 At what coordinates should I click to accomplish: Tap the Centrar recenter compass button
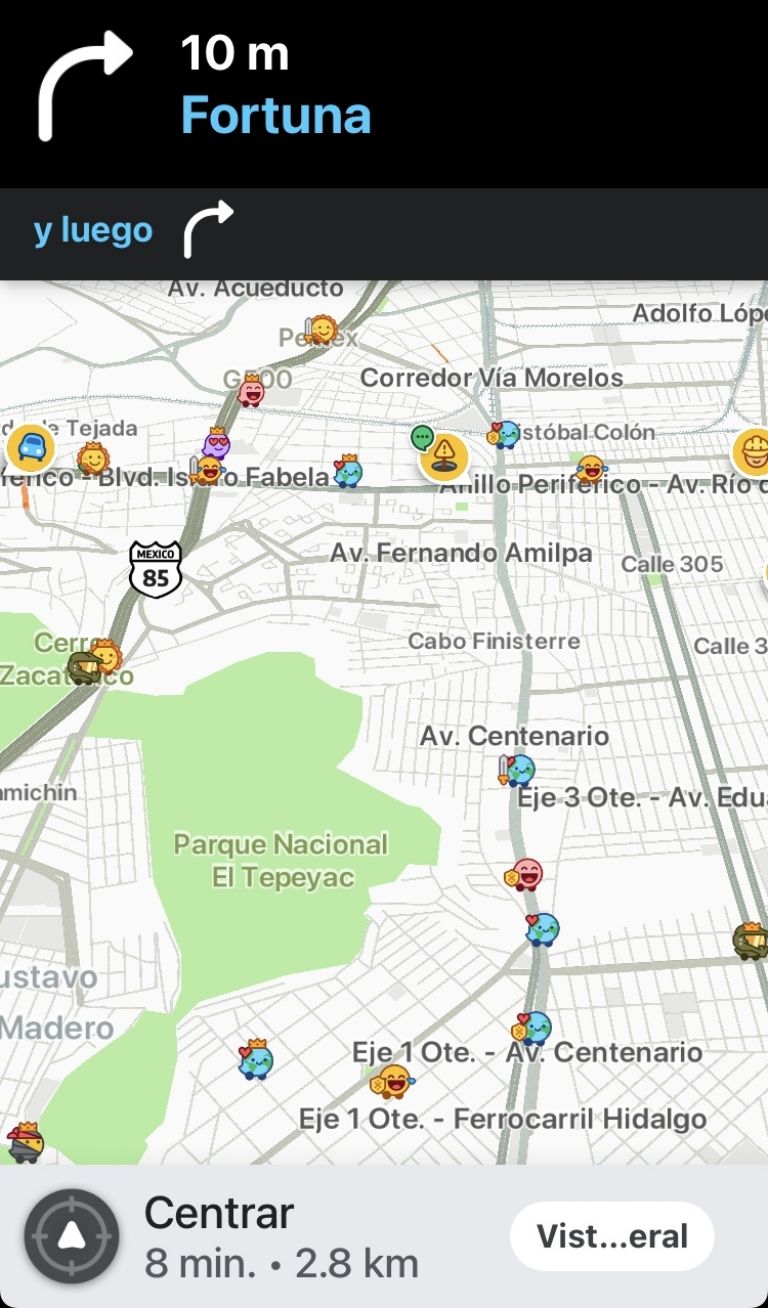[71, 1236]
